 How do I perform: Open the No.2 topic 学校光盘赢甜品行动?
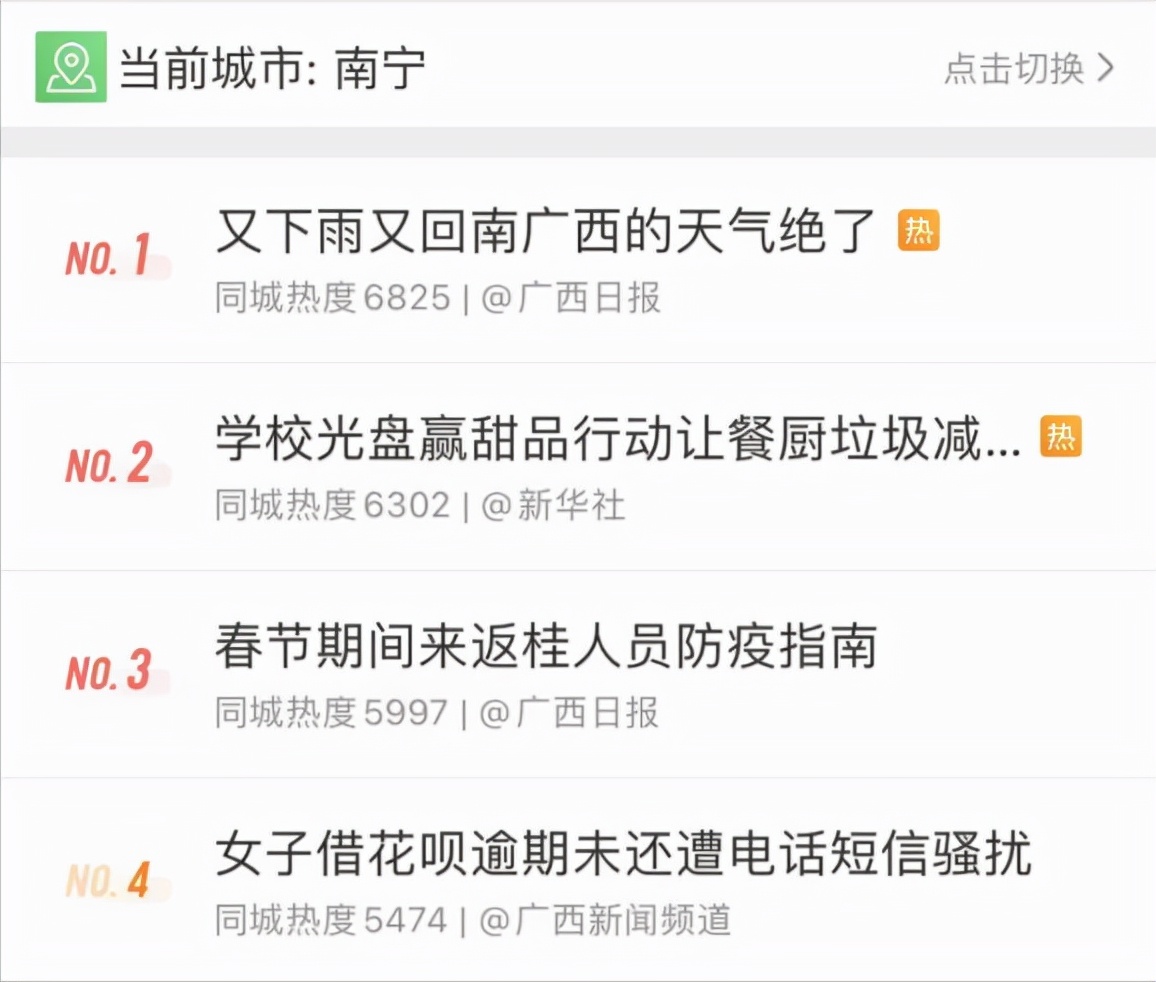click(618, 441)
